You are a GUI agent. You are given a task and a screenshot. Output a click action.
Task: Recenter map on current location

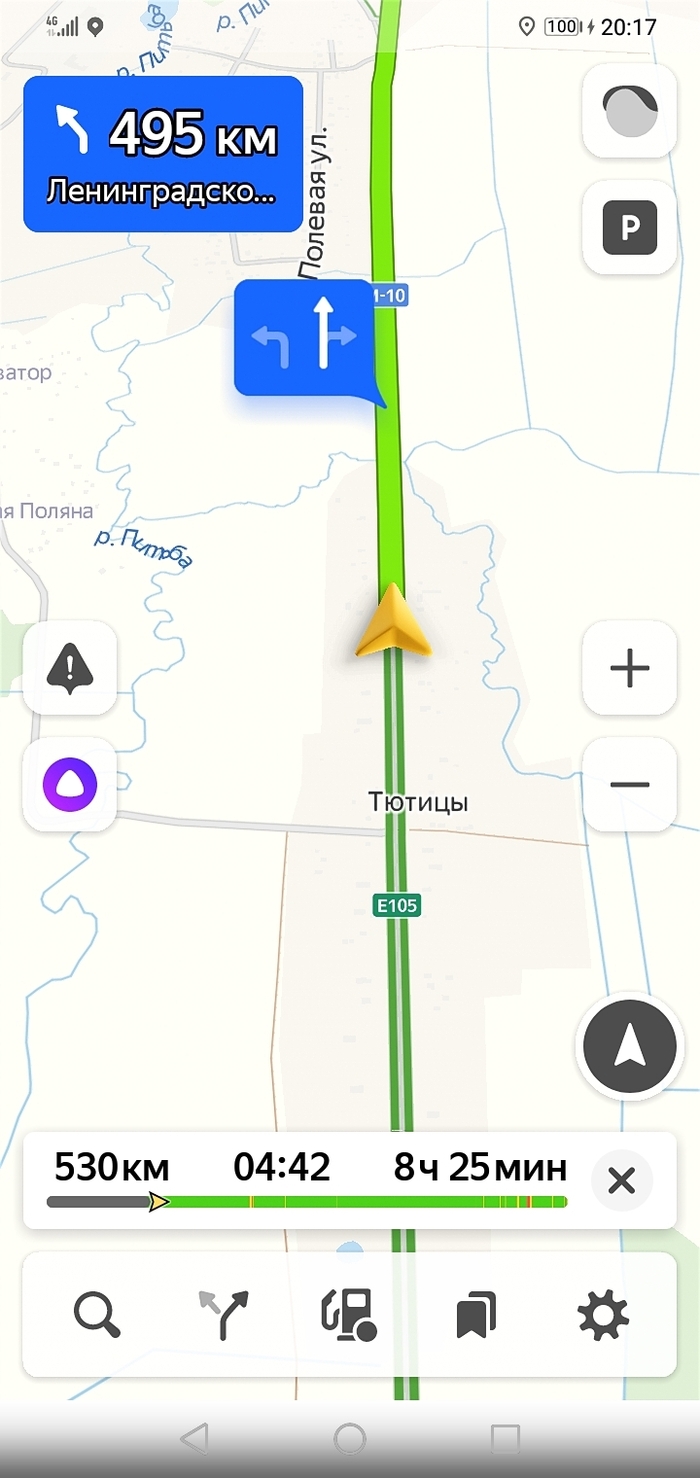pos(630,1047)
